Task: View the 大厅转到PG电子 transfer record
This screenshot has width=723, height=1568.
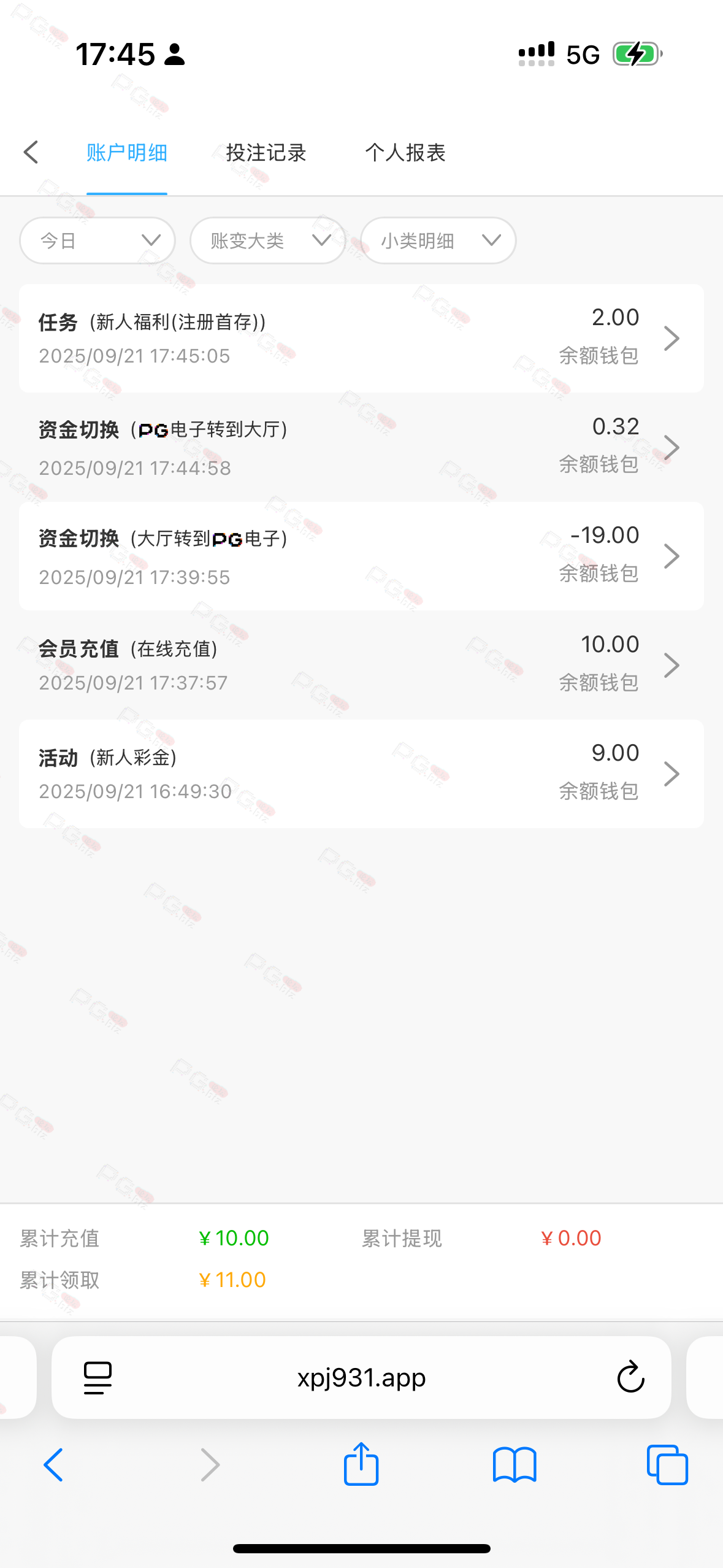Action: click(361, 556)
